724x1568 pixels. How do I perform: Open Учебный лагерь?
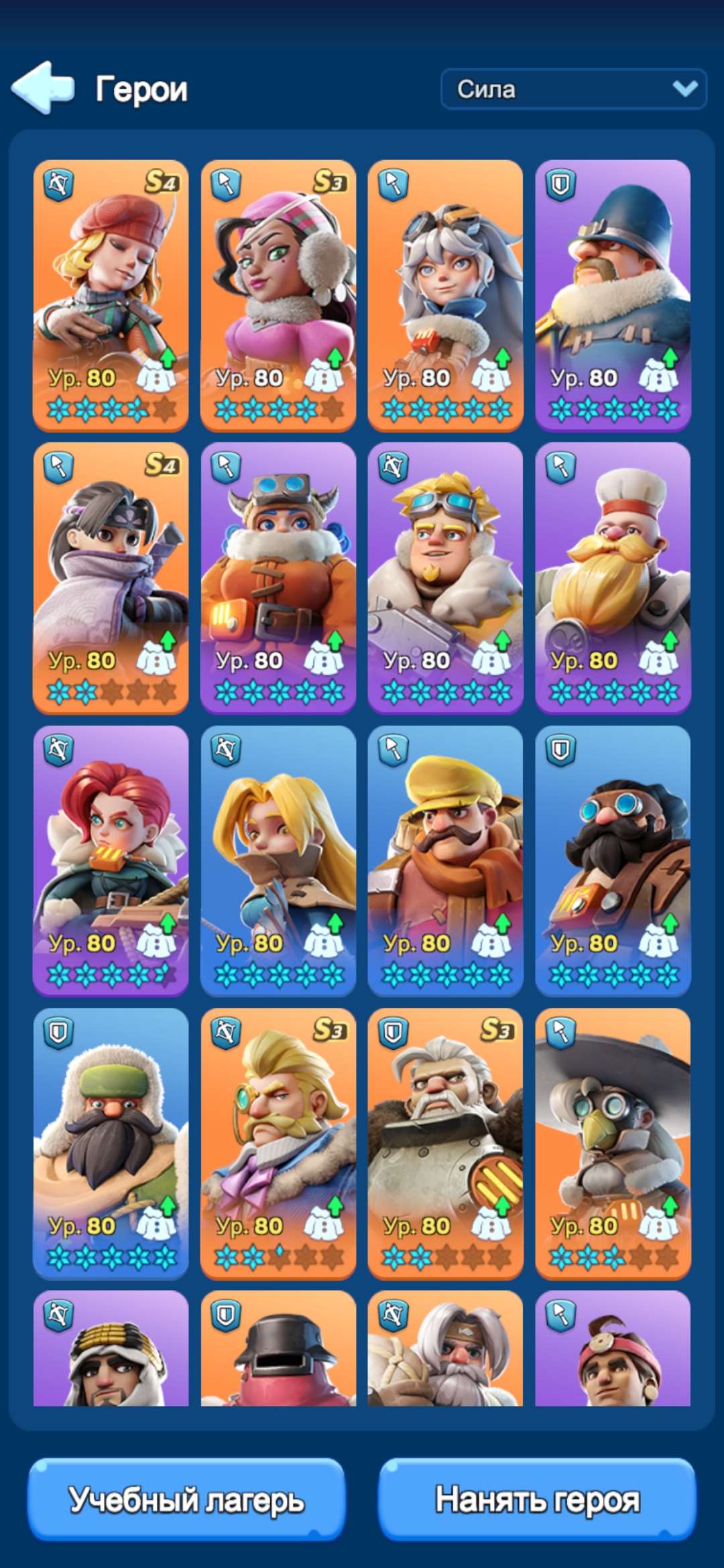(186, 1499)
